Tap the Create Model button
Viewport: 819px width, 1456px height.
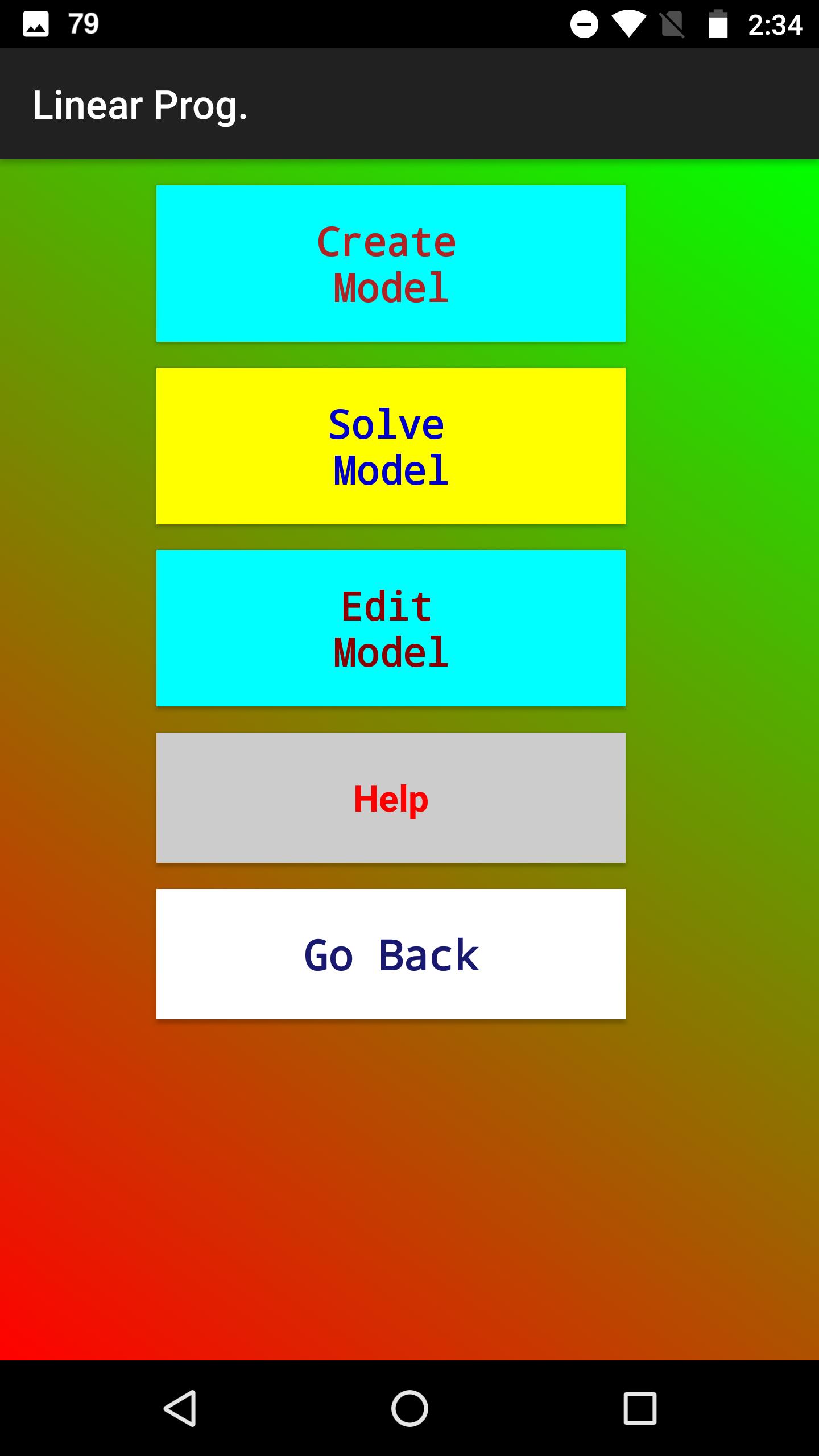pos(391,263)
